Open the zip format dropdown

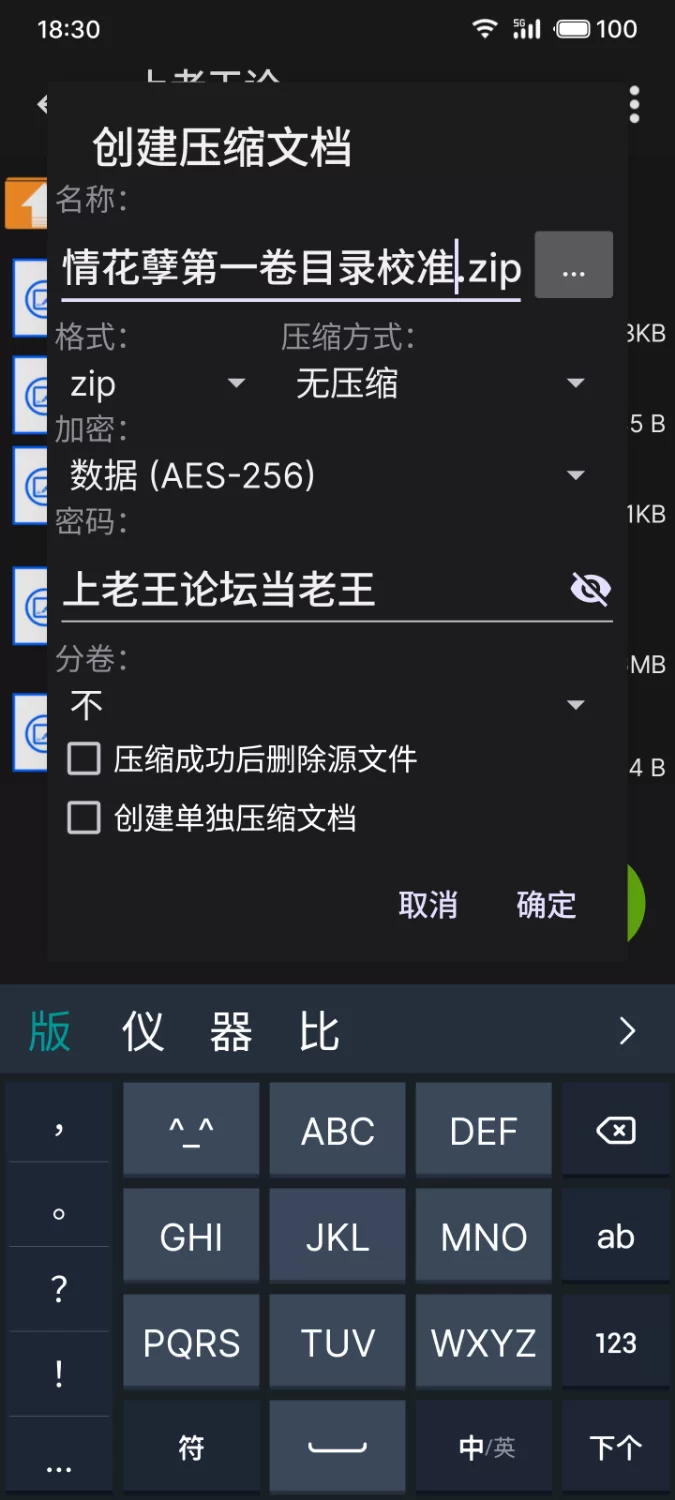click(157, 384)
